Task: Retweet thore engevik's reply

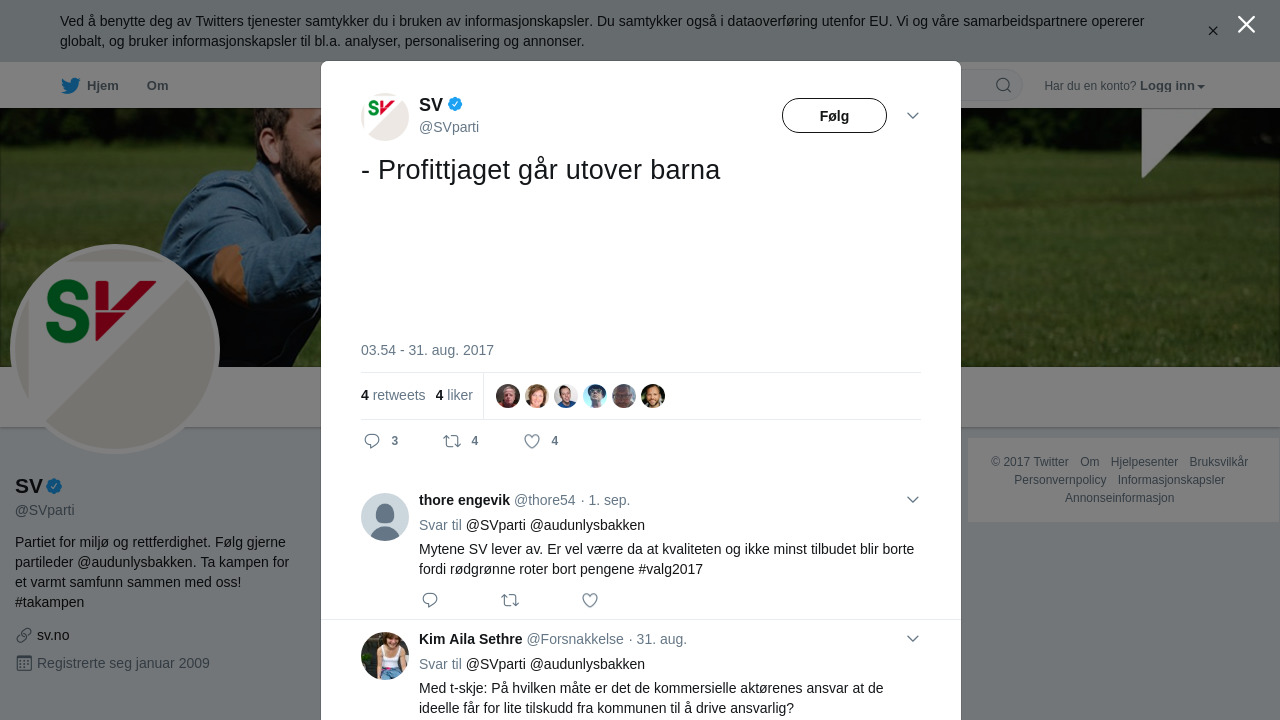Action: pos(510,600)
